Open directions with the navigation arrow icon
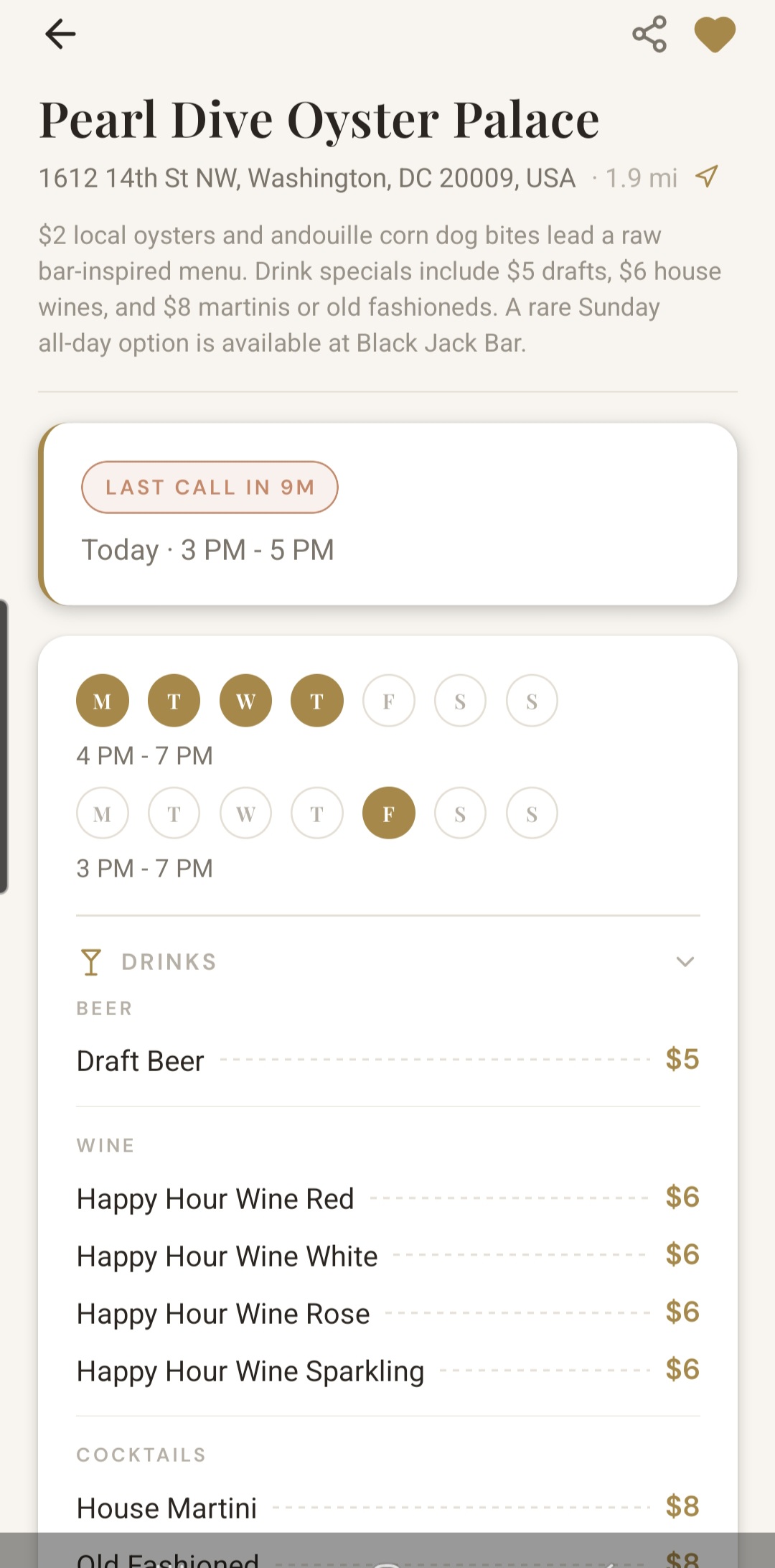This screenshot has height=1568, width=775. 707,177
